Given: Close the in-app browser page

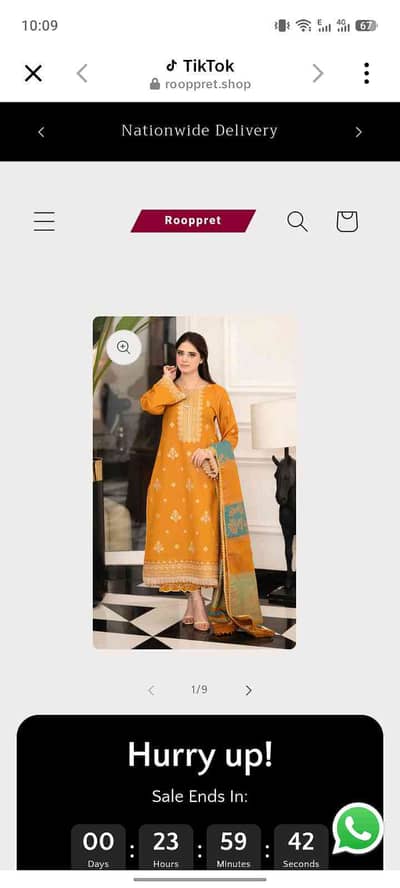Looking at the screenshot, I should pyautogui.click(x=33, y=73).
